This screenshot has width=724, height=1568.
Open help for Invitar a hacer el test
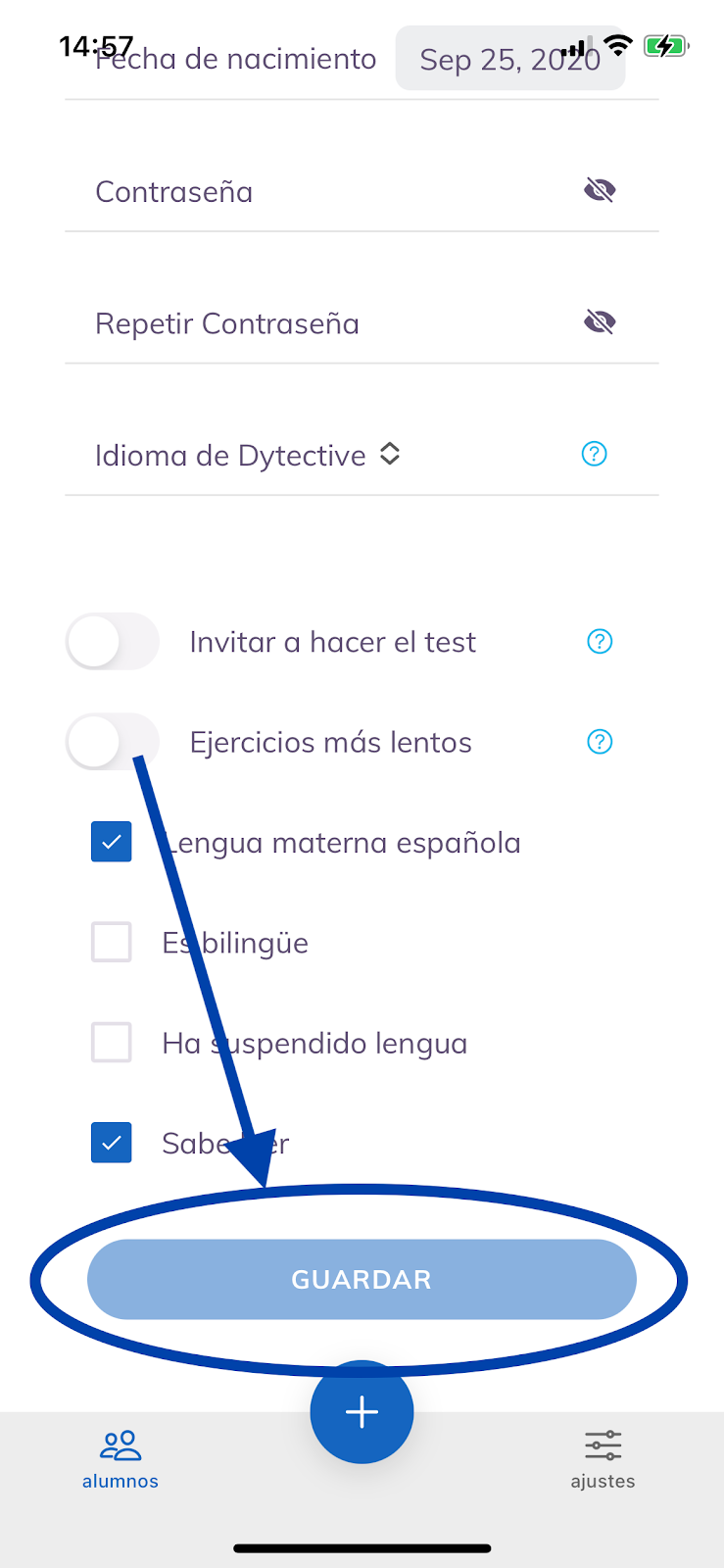[x=600, y=642]
